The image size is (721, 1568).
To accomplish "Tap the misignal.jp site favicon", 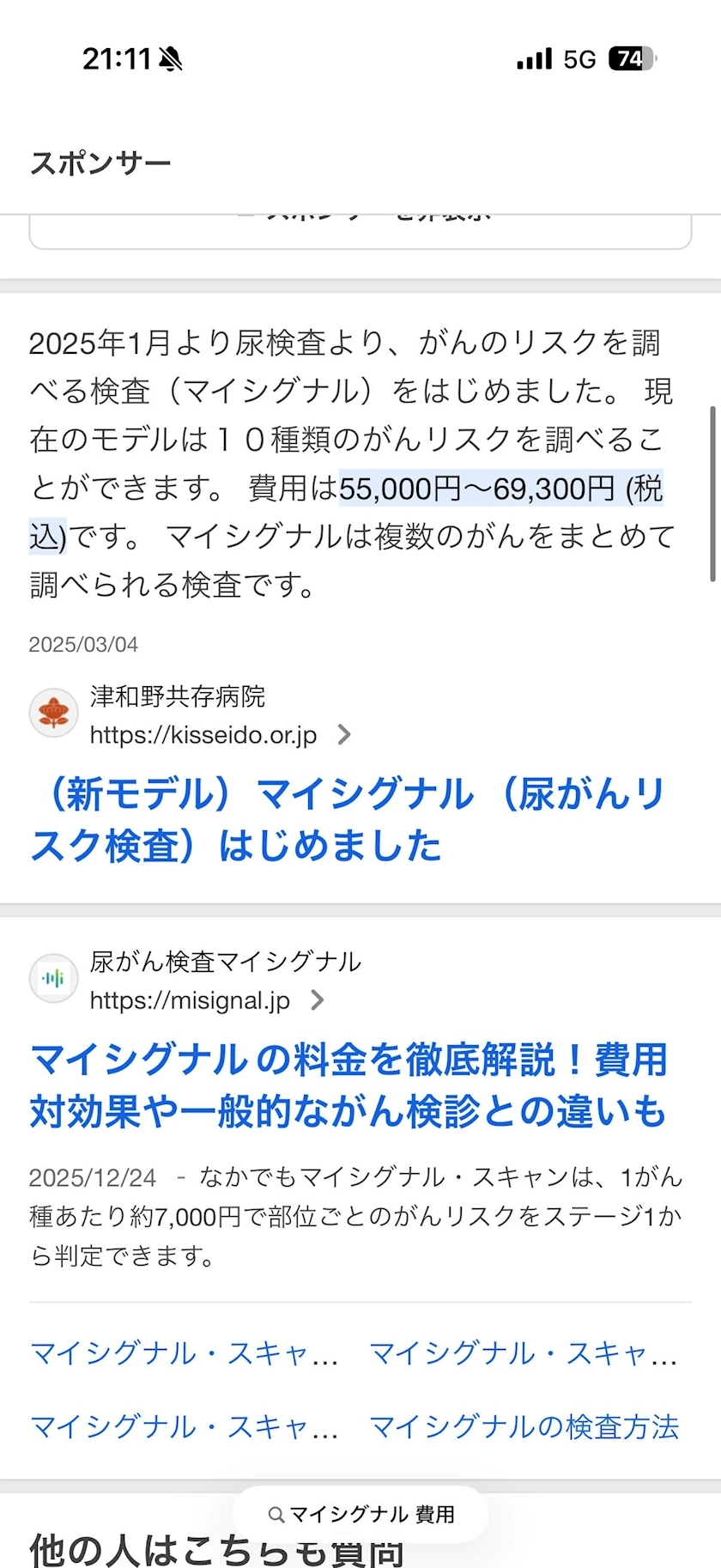I will pos(53,978).
